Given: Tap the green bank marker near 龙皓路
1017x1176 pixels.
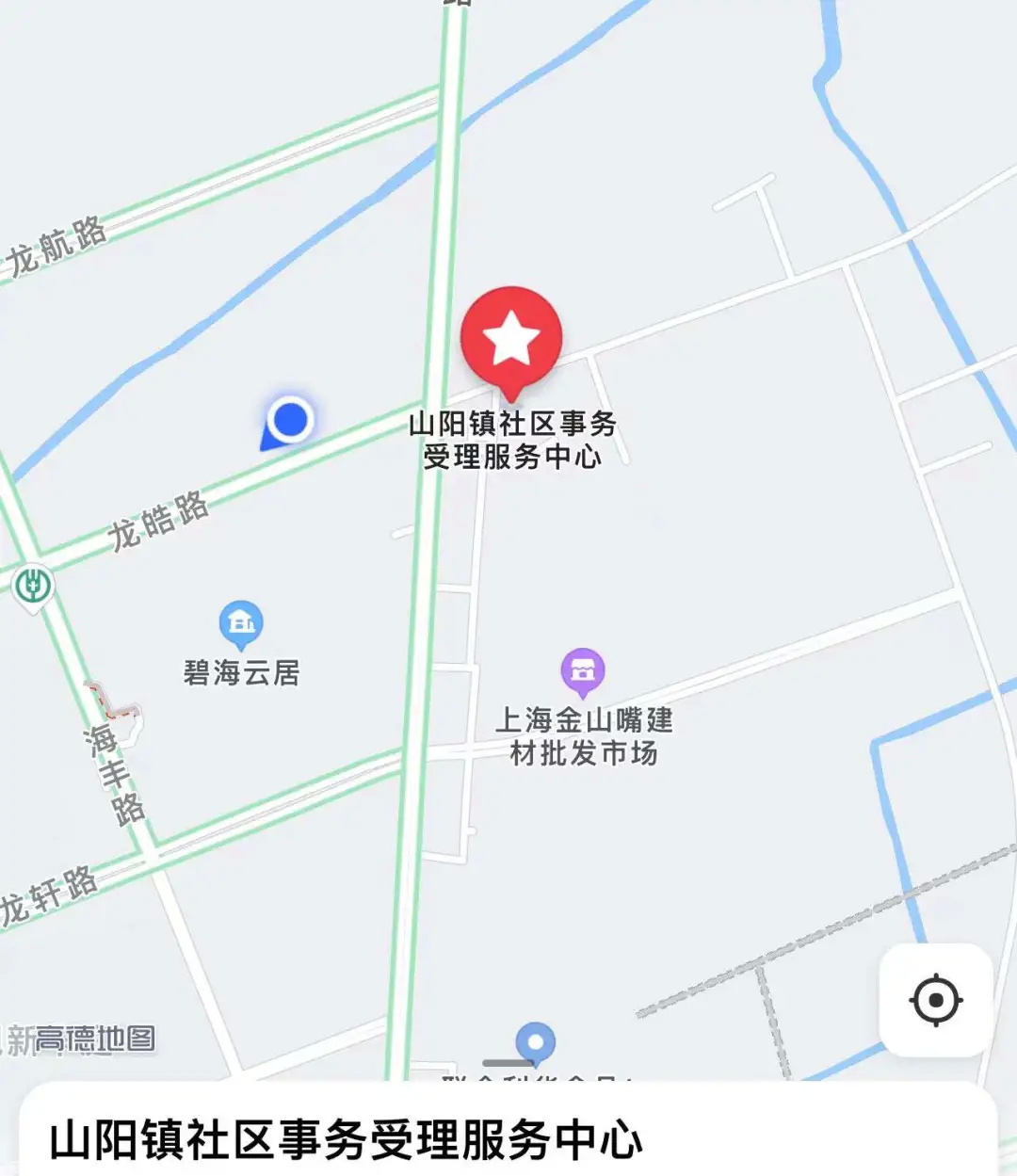Looking at the screenshot, I should (x=34, y=587).
